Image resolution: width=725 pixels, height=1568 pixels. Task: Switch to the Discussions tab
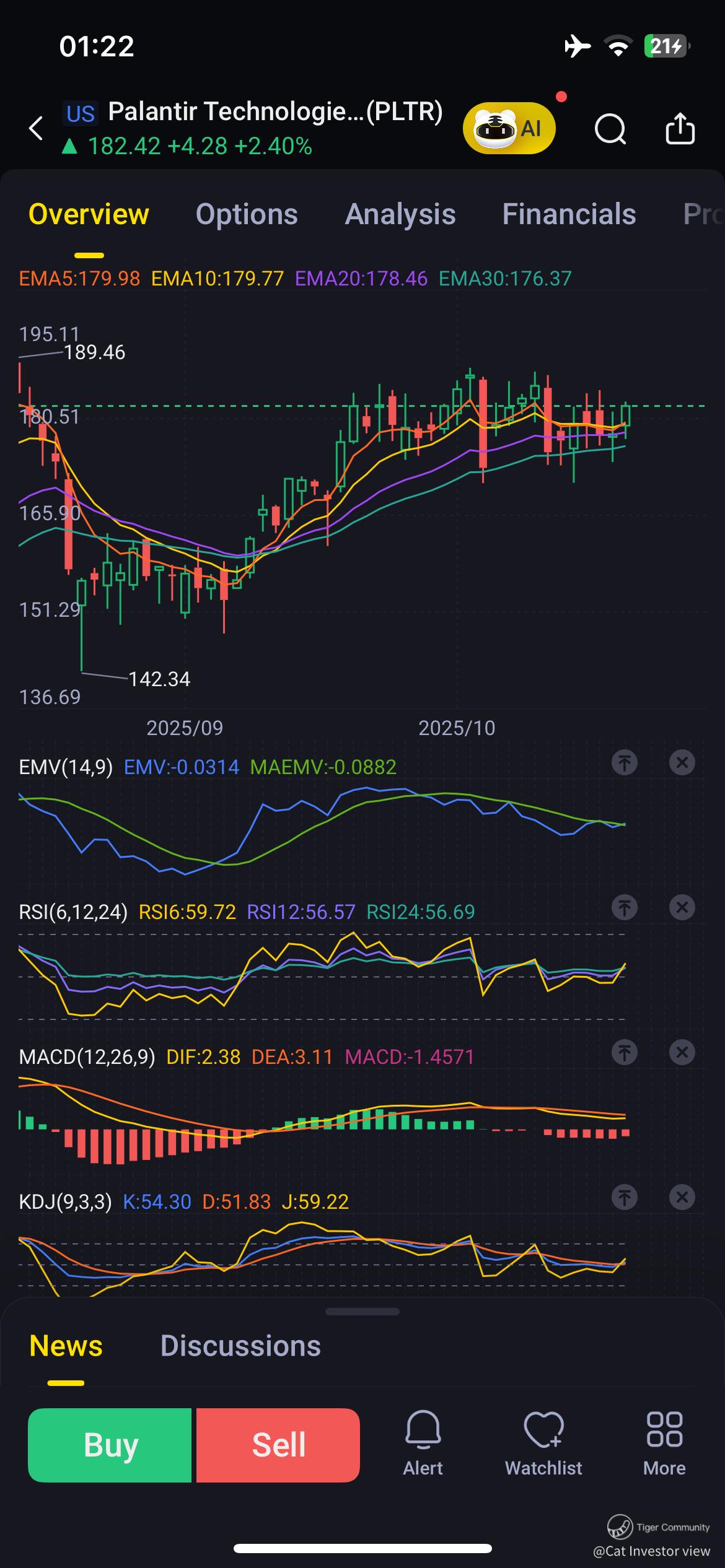point(240,1346)
